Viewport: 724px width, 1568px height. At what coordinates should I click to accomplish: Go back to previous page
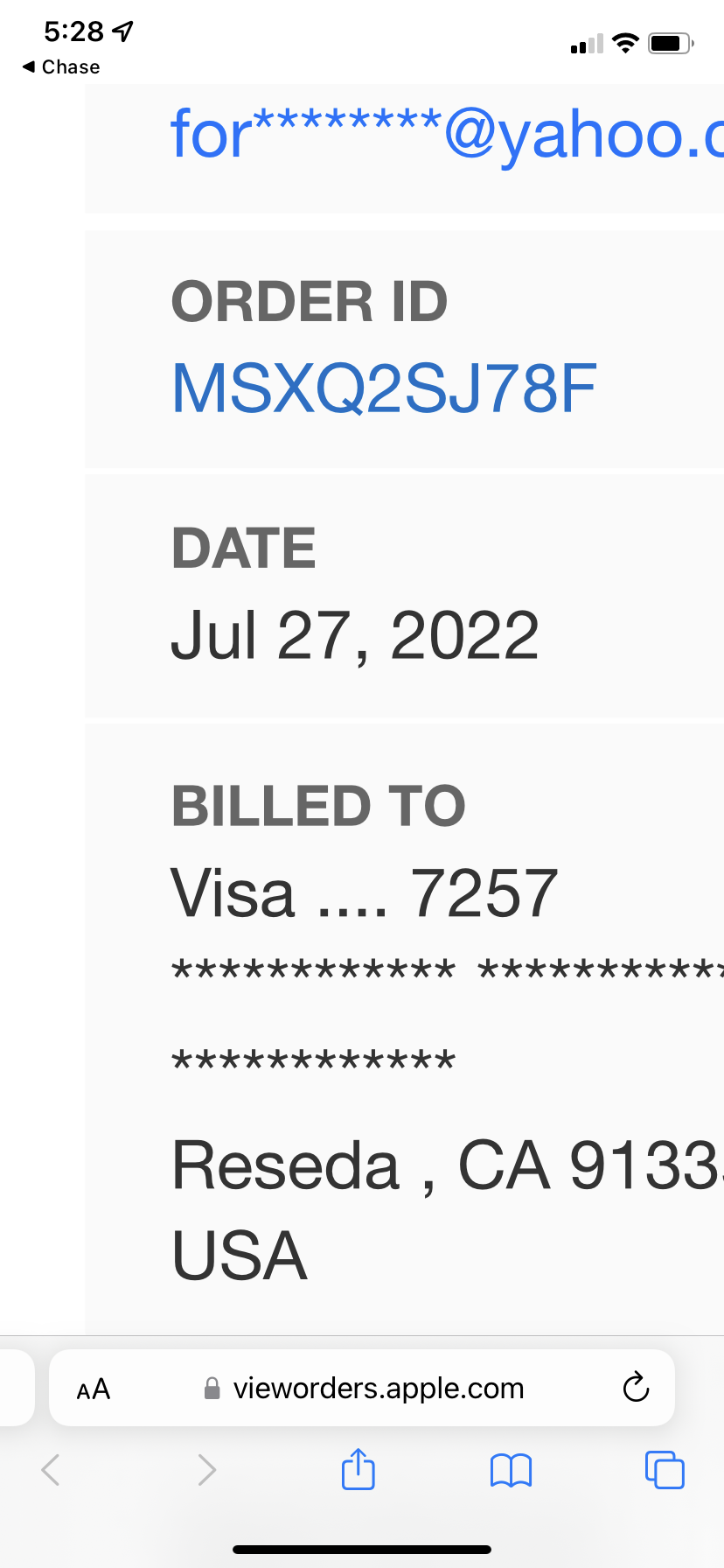click(x=51, y=1470)
